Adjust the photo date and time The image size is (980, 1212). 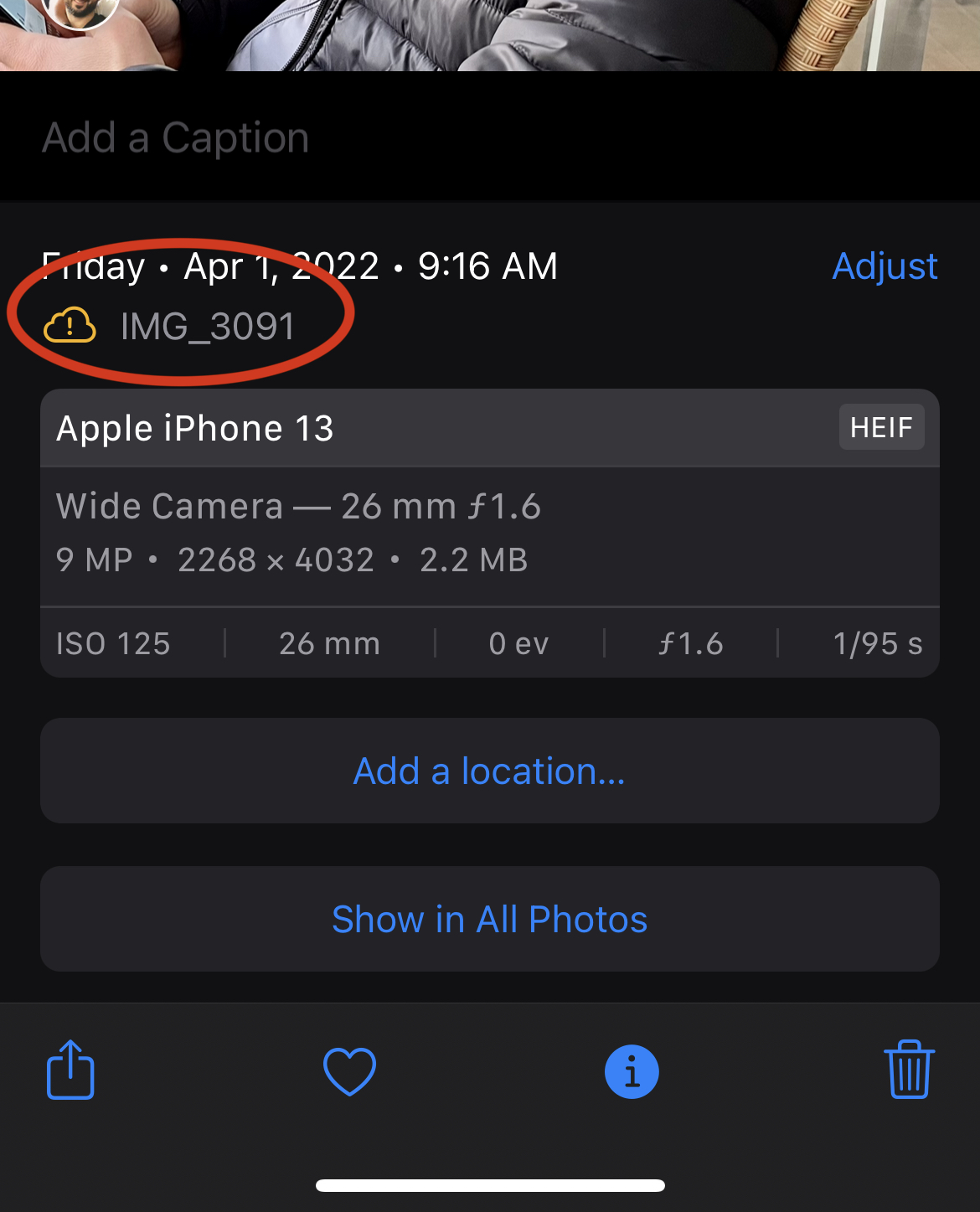(885, 266)
